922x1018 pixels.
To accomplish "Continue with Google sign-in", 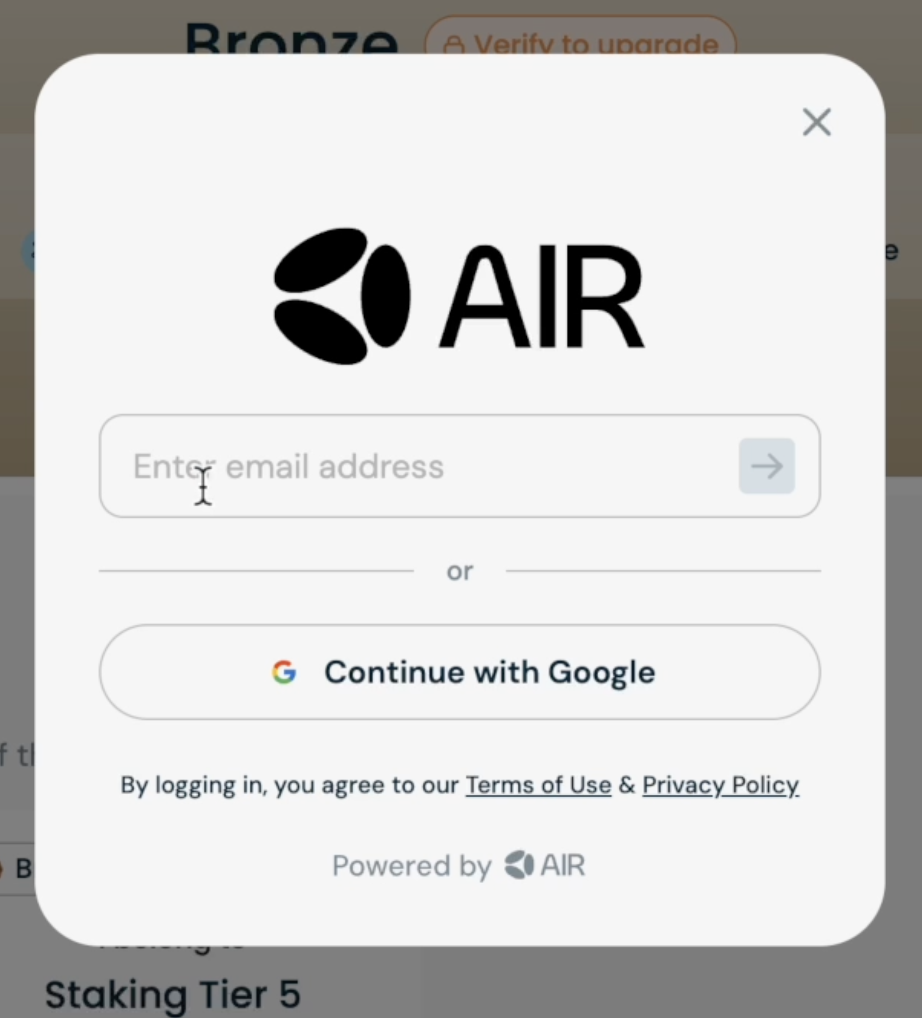I will [x=460, y=672].
